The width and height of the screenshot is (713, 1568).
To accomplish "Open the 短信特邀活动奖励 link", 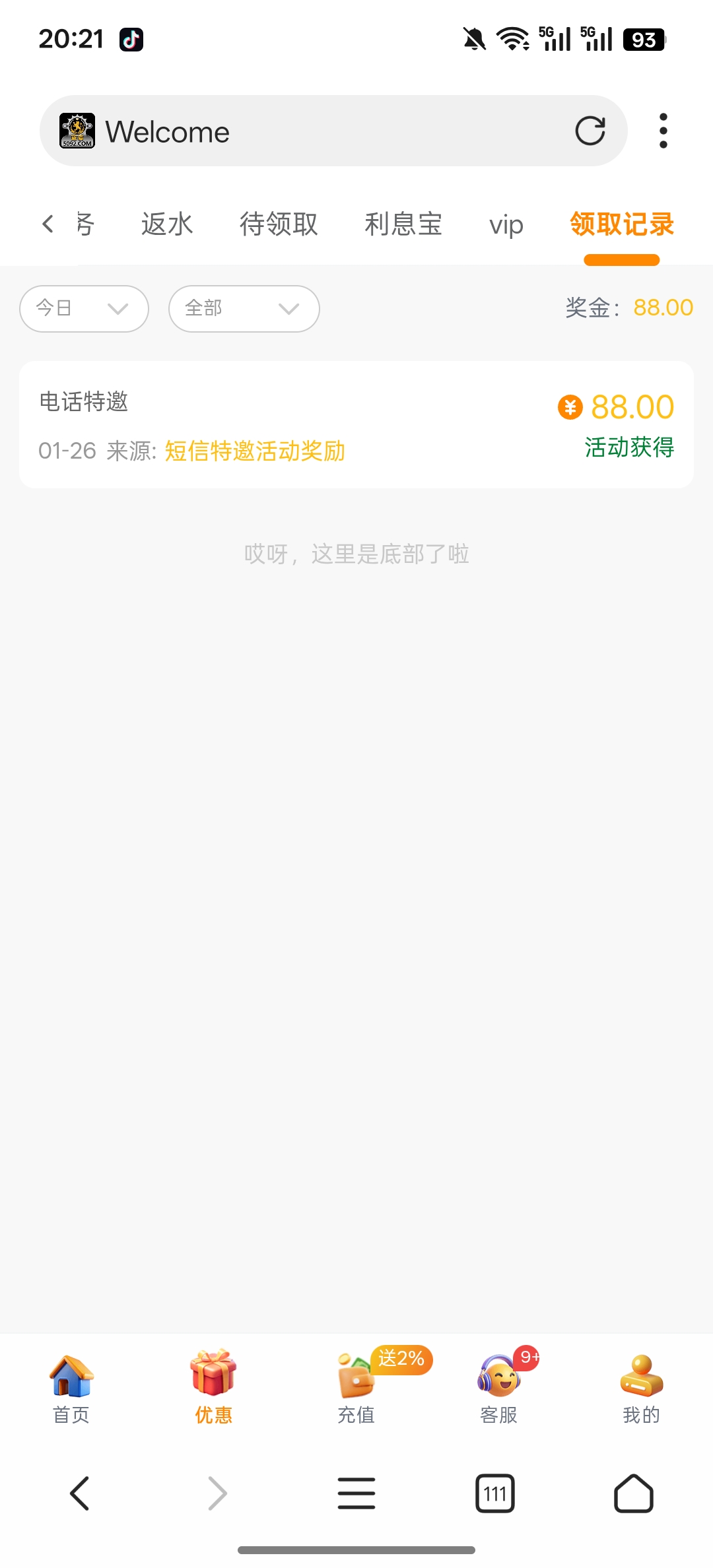I will click(x=255, y=452).
